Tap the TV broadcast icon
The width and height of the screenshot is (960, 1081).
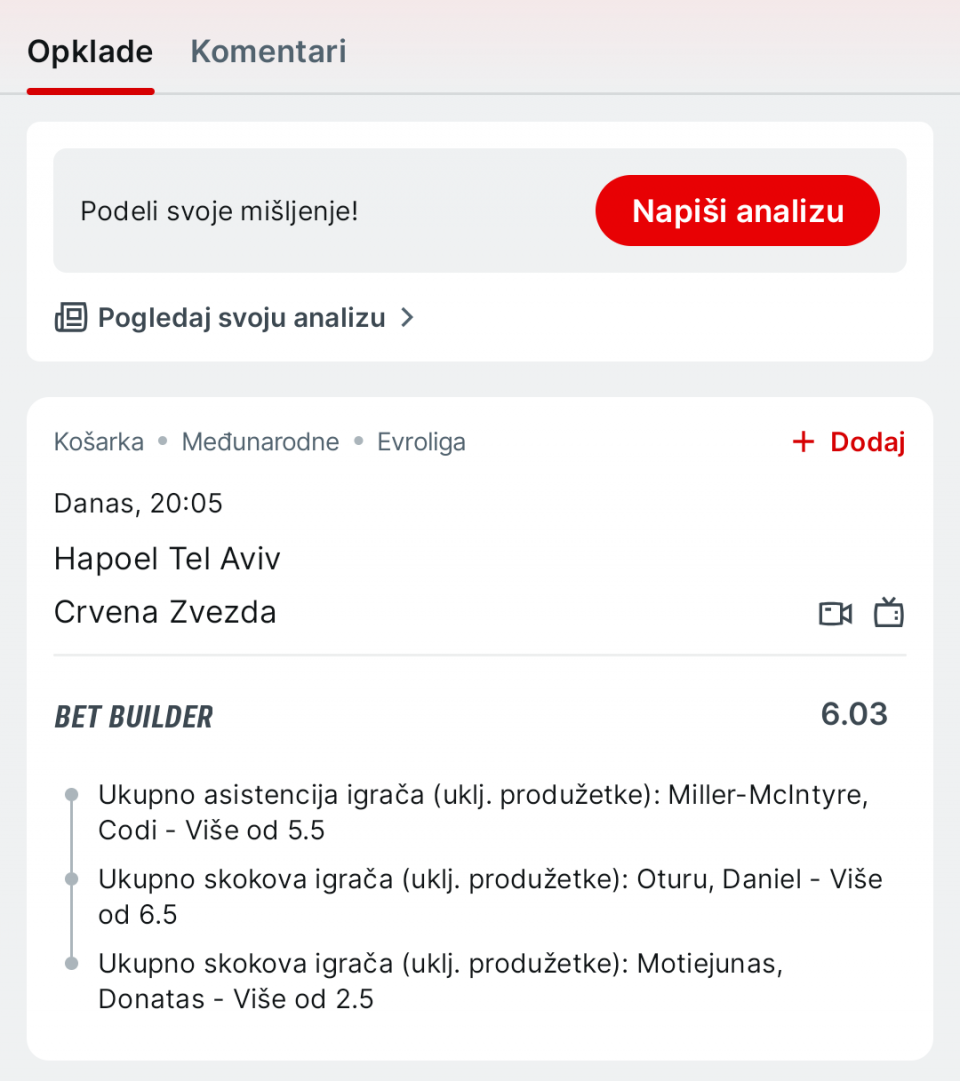(x=888, y=612)
